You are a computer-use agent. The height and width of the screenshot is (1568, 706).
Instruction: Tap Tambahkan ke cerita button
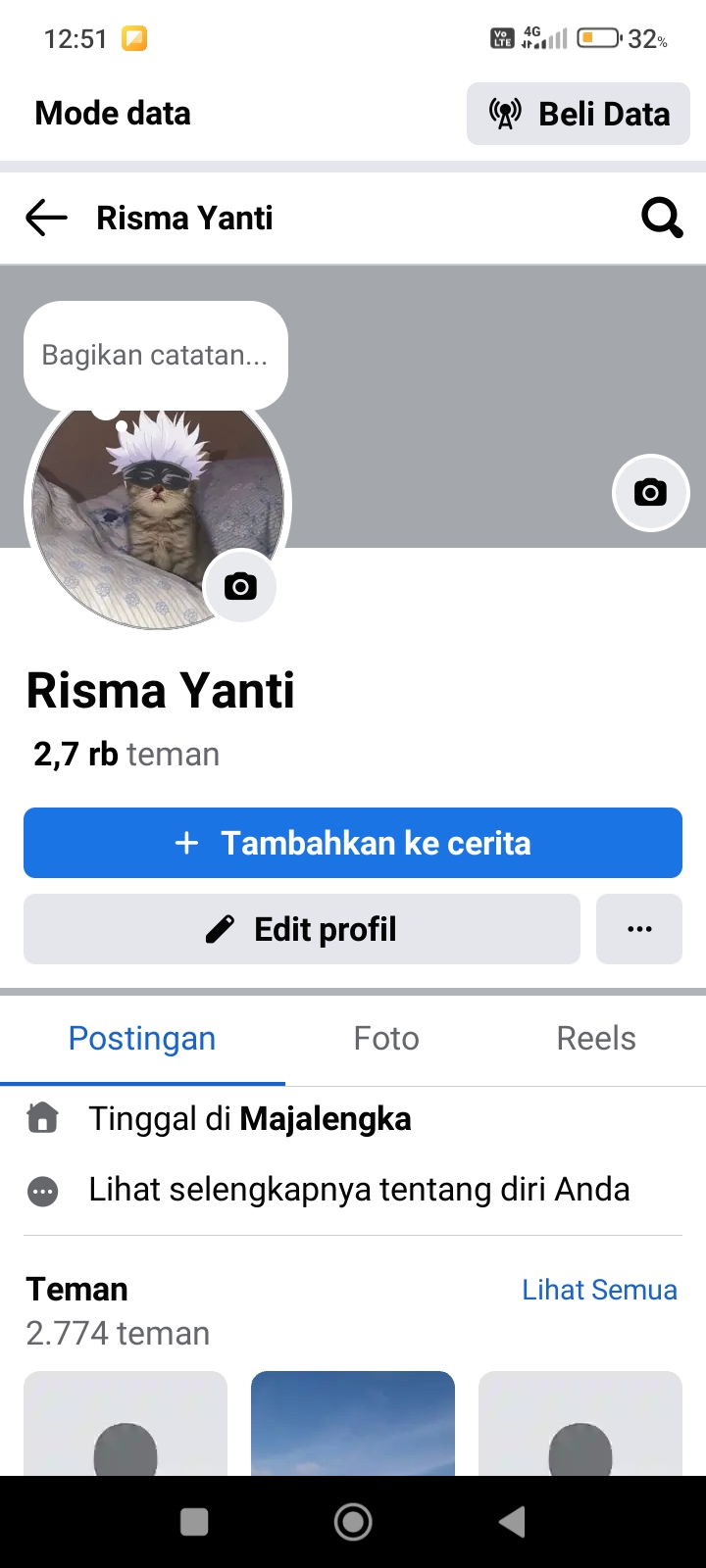coord(353,843)
